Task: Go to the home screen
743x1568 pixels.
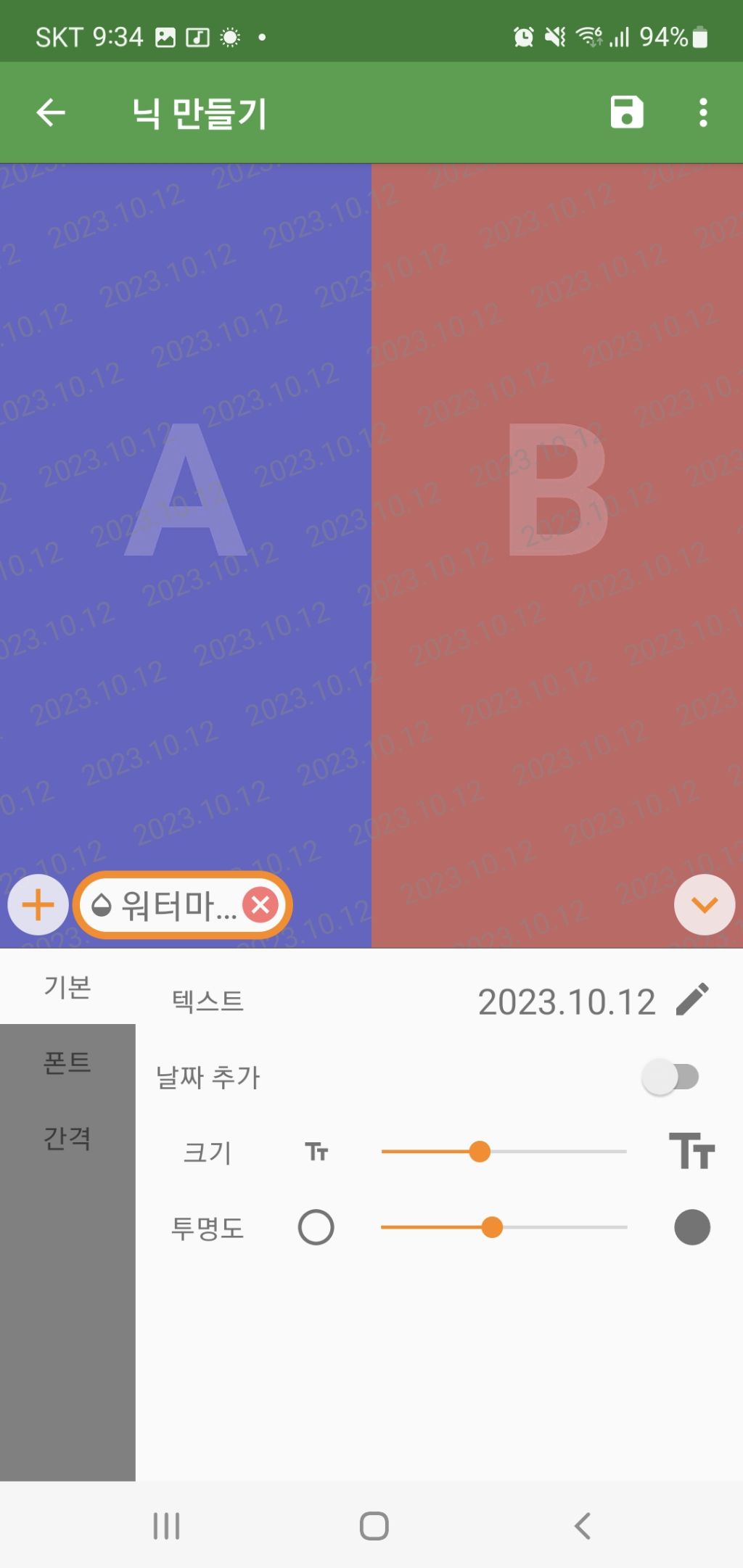Action: point(374,1526)
